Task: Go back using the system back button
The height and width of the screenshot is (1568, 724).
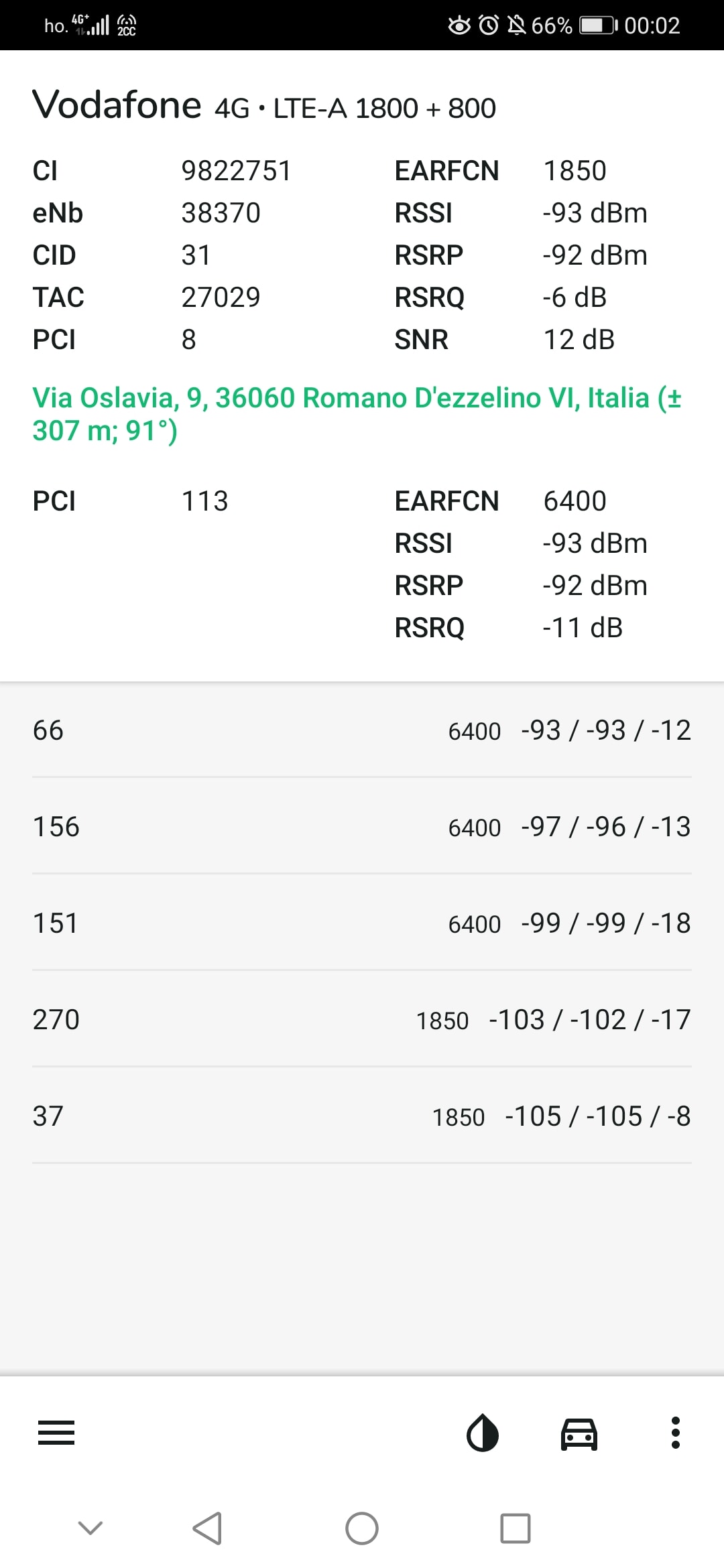Action: coord(207,1528)
